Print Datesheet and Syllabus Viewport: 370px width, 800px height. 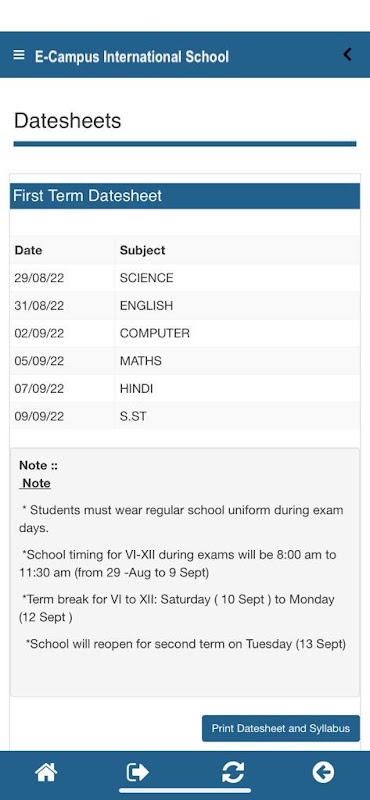281,728
